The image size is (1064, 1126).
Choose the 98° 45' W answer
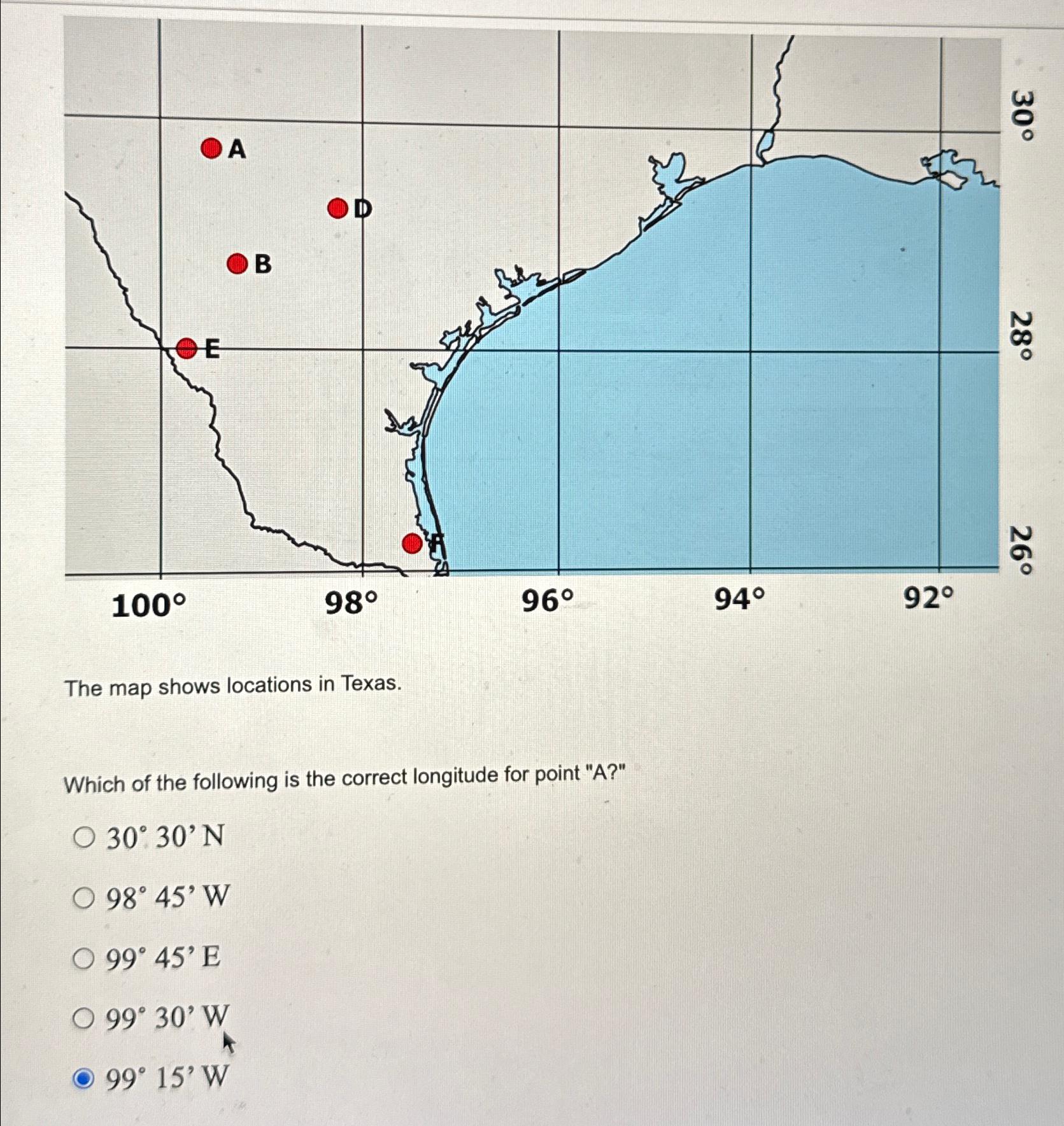83,898
